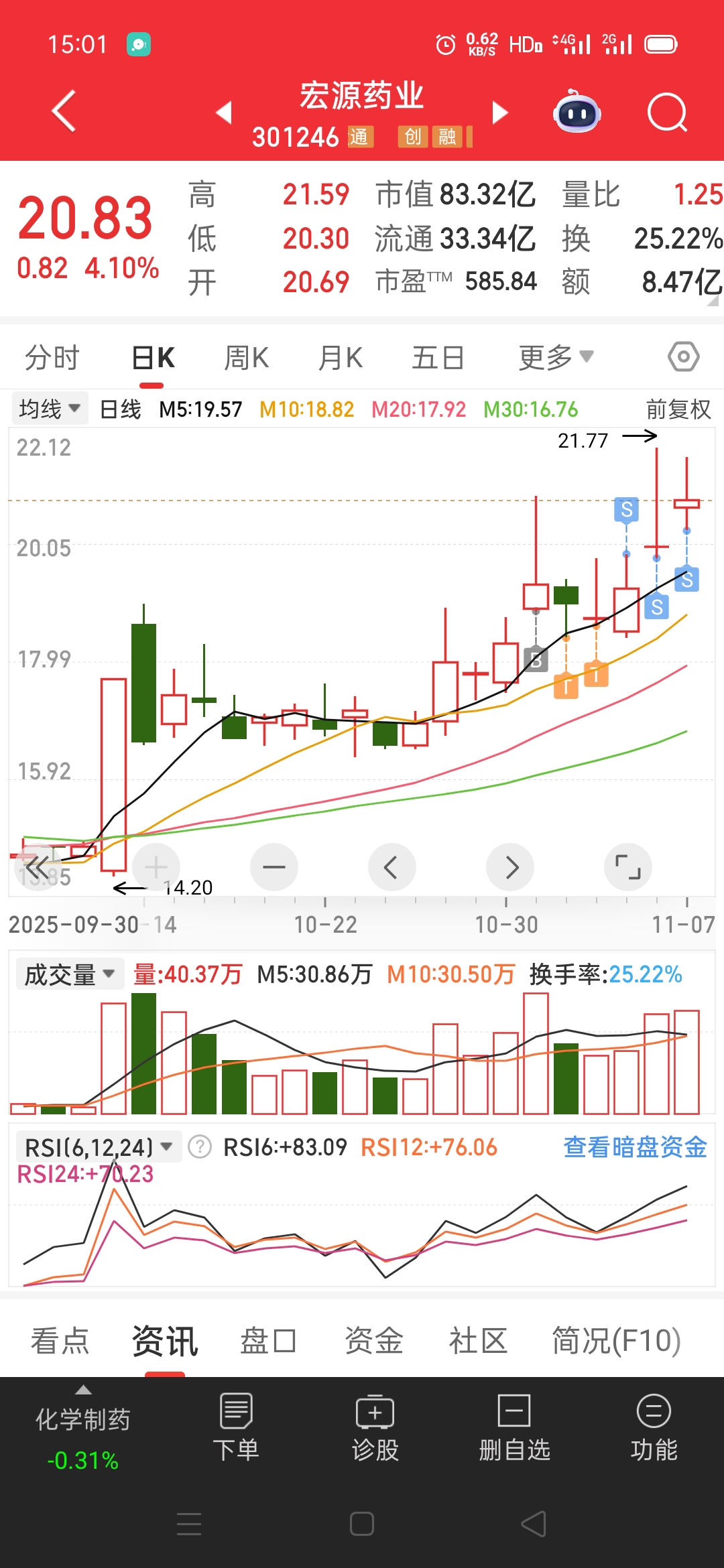Screen dimensions: 724x1568
Task: Open chart settings hexagon icon
Action: (683, 356)
